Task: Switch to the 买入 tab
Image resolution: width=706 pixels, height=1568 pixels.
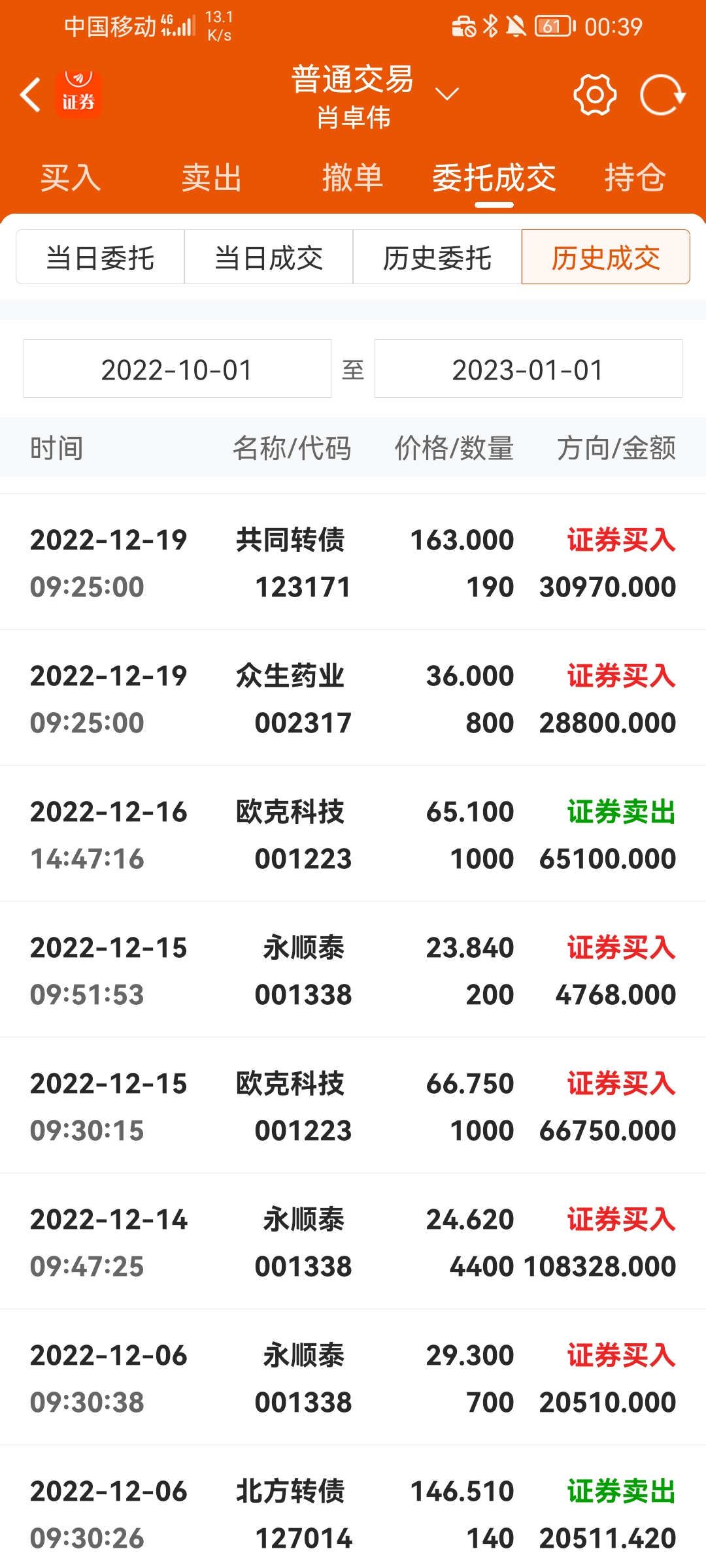Action: point(71,178)
